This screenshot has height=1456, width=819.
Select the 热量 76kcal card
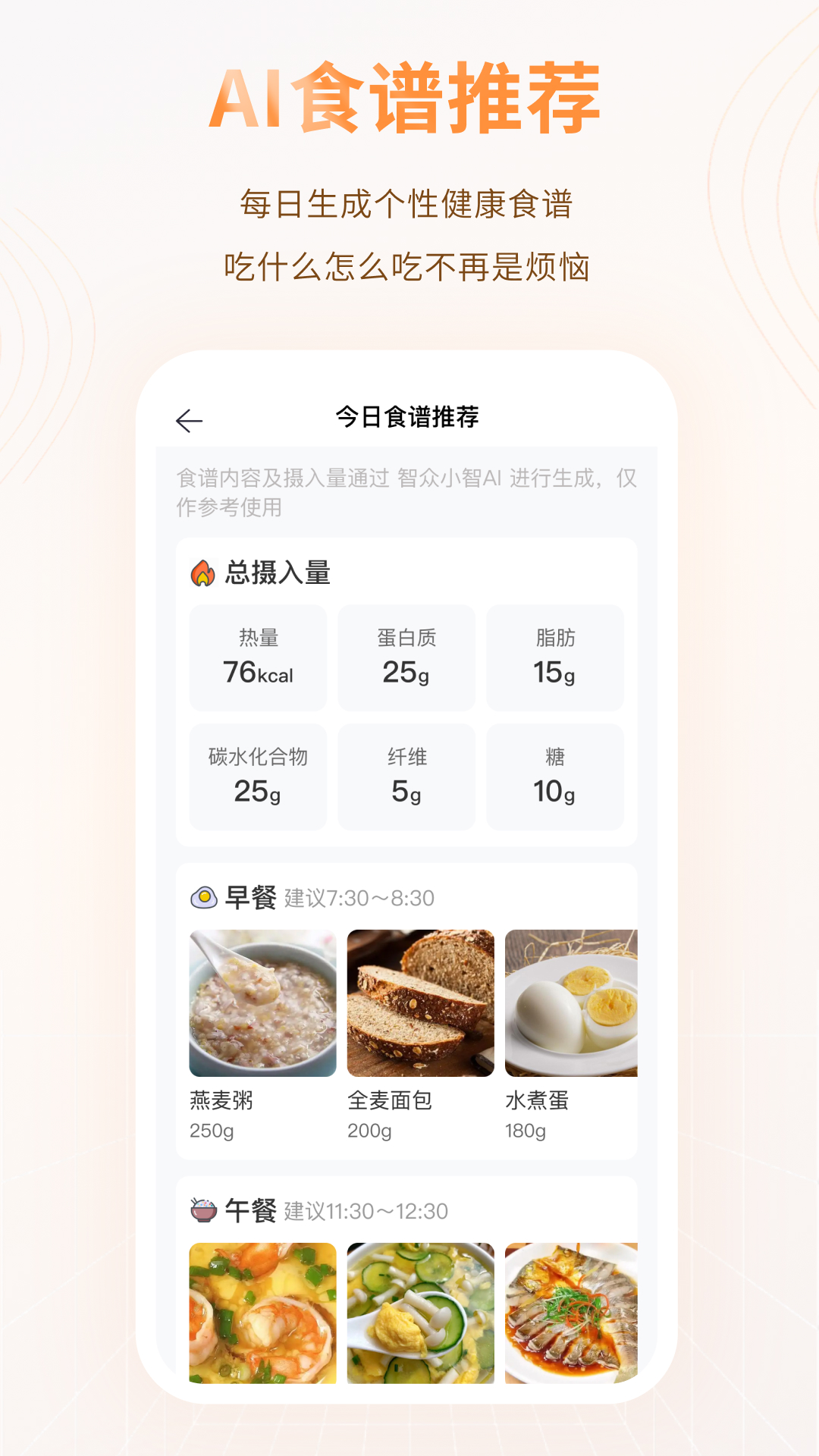click(x=258, y=657)
